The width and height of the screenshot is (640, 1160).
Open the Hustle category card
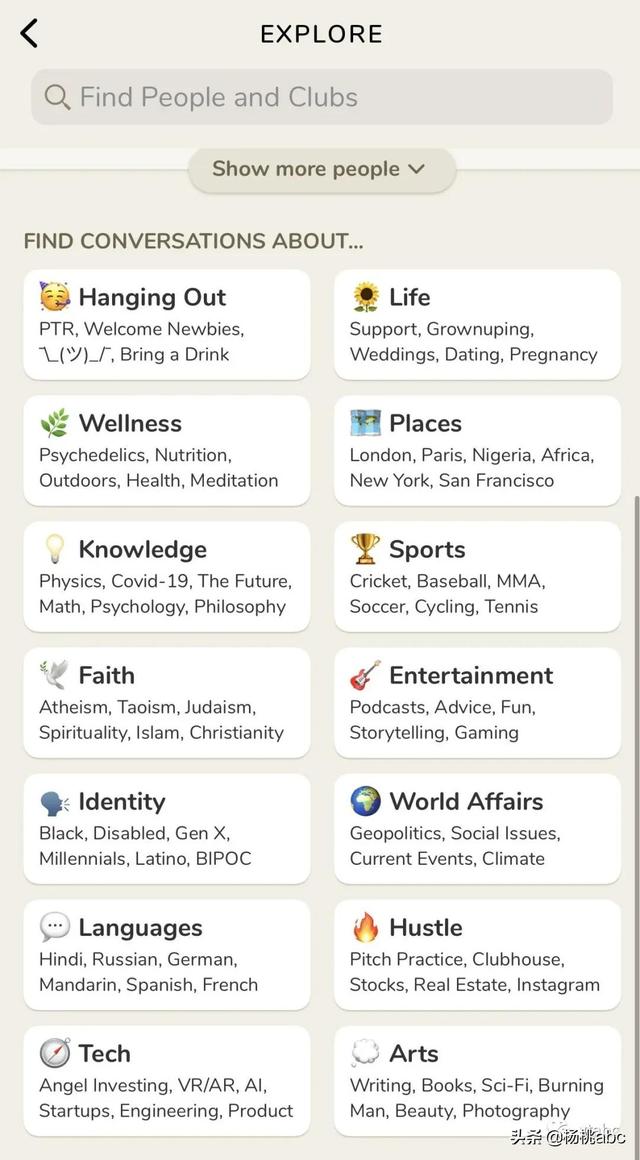[x=477, y=954]
